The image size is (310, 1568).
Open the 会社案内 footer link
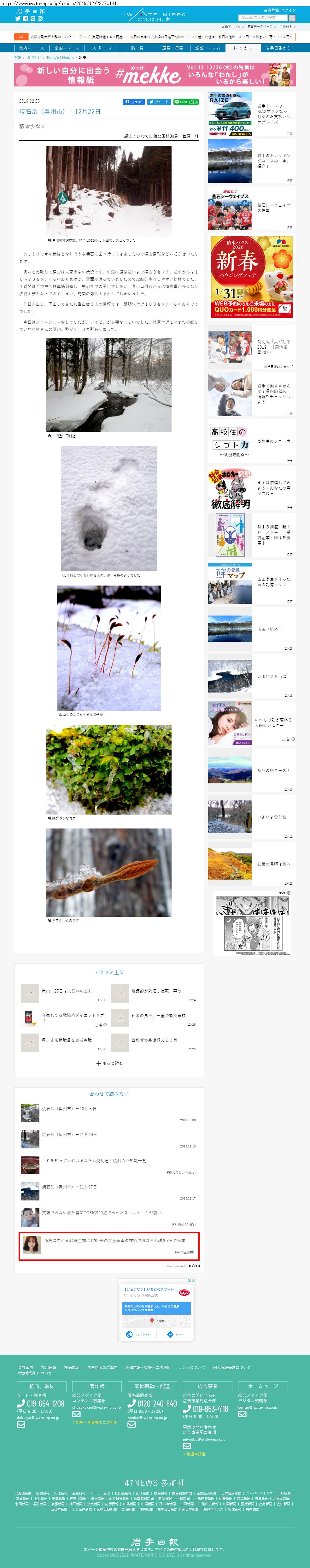pos(26,1367)
